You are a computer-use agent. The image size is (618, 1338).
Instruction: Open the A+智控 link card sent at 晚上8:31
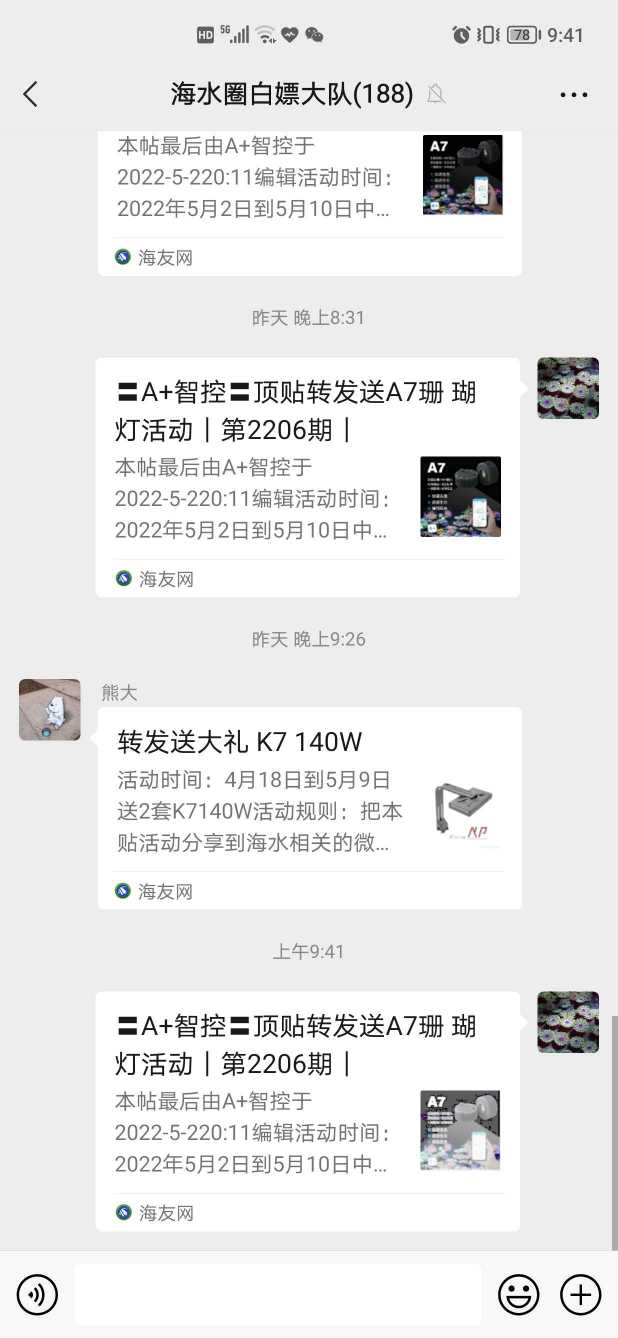[x=307, y=477]
